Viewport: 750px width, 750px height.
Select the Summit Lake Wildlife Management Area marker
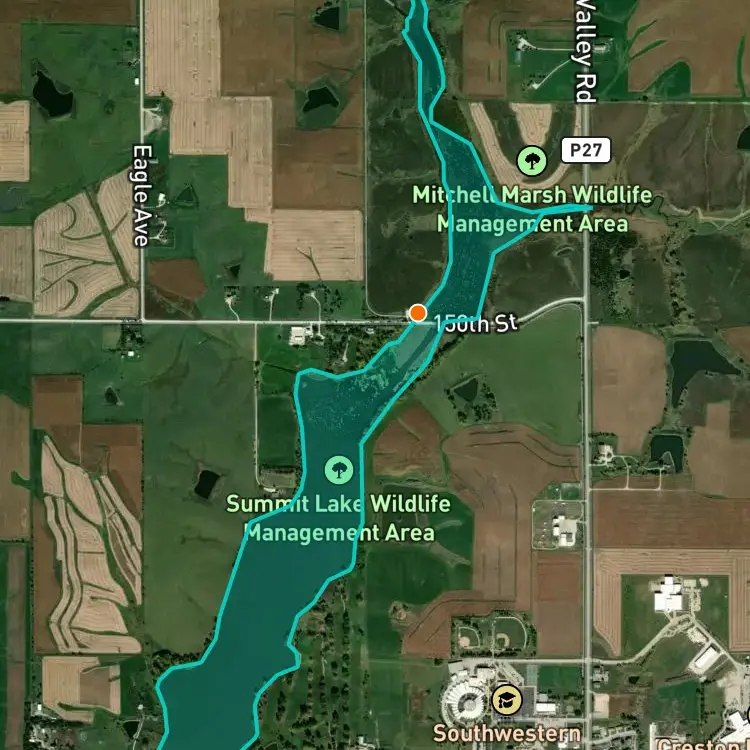click(x=338, y=469)
